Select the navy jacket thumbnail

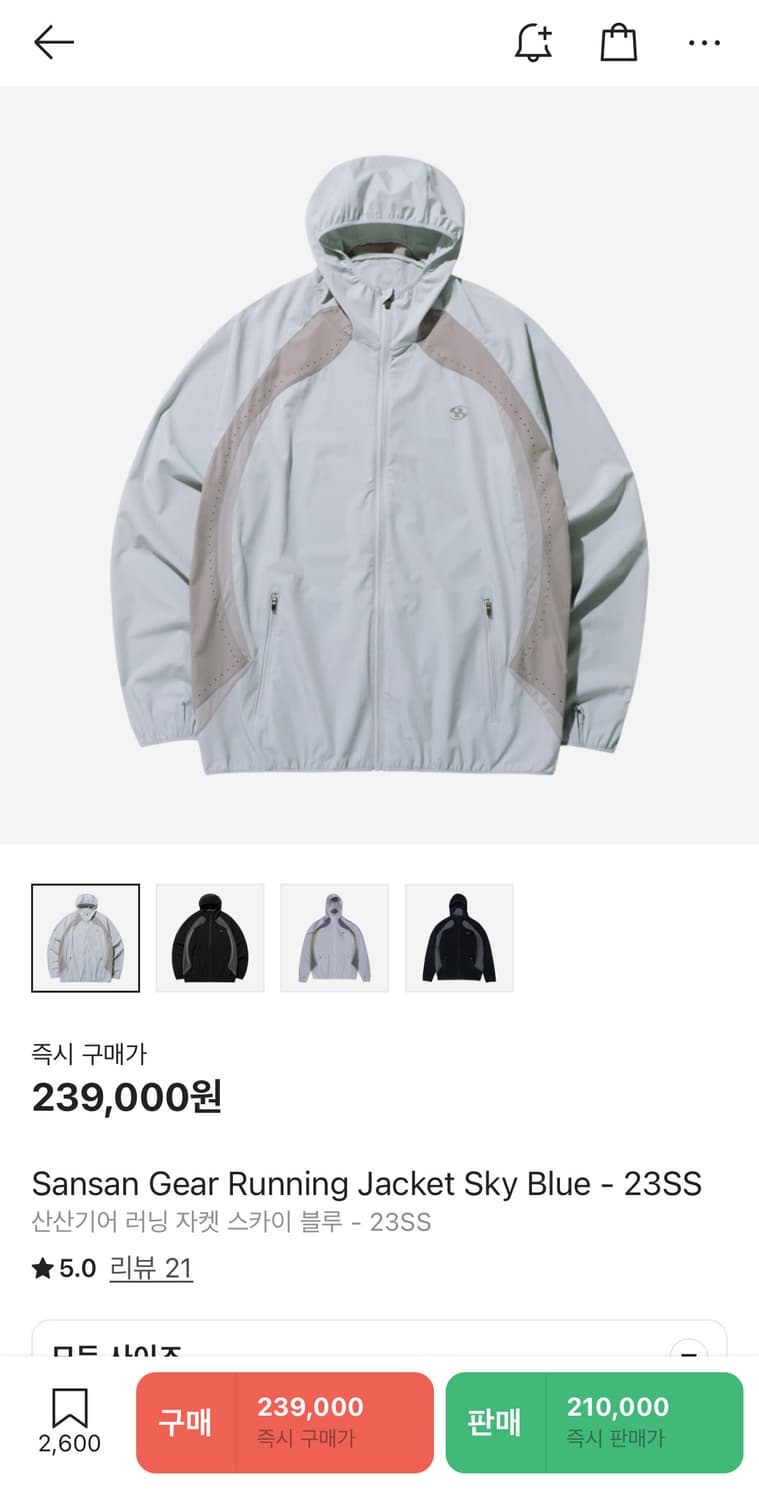pos(459,938)
